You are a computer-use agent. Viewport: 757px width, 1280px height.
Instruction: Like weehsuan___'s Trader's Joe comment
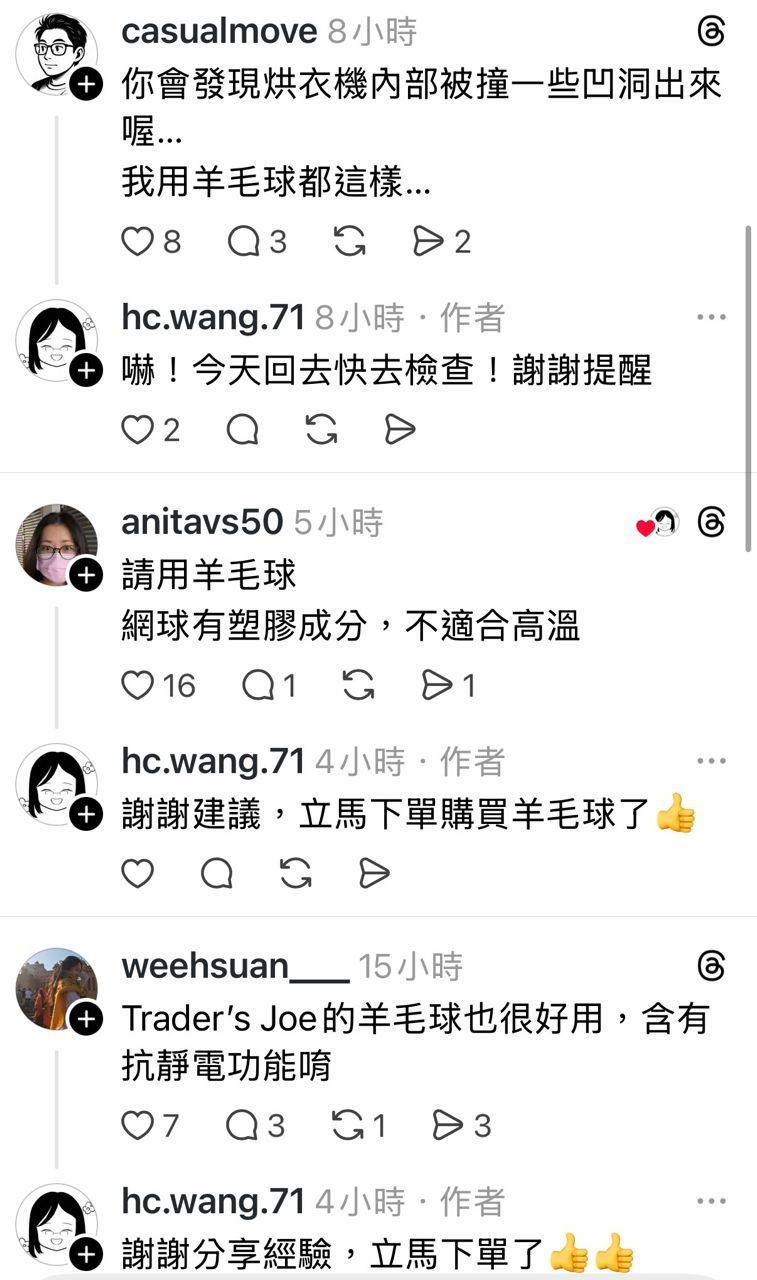138,1125
